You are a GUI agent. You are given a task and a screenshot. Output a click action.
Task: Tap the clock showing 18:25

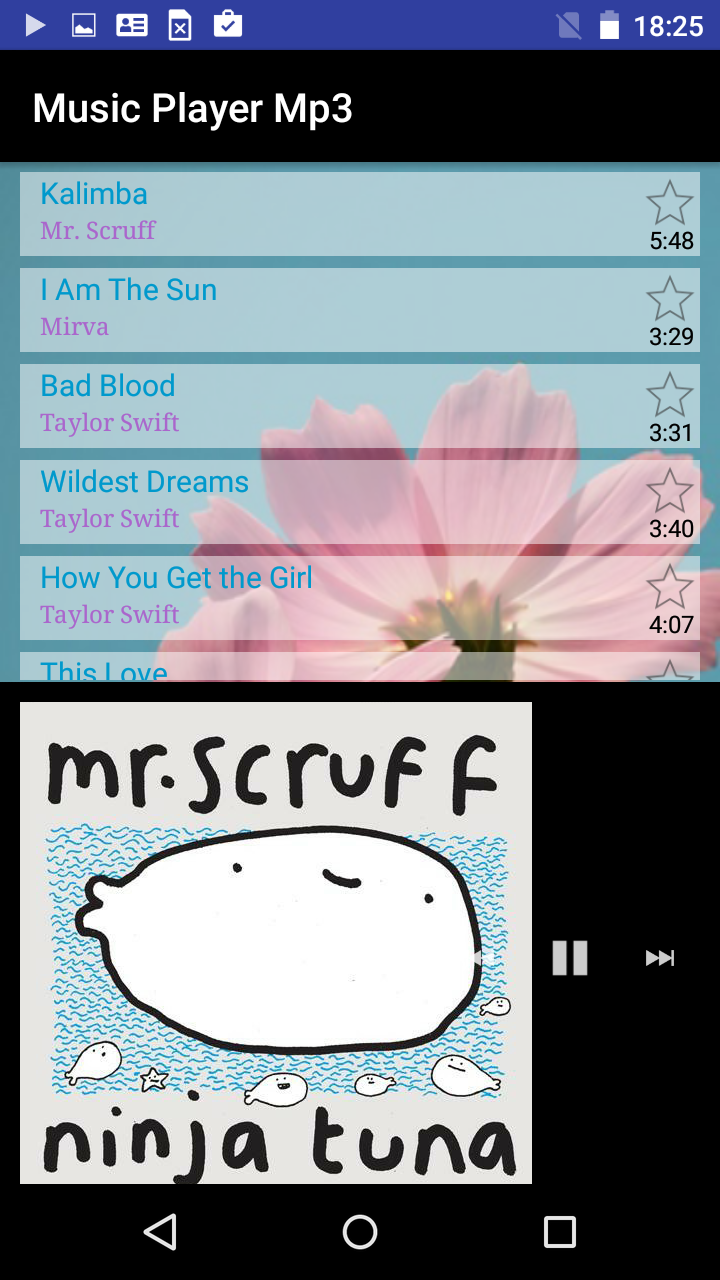(668, 25)
